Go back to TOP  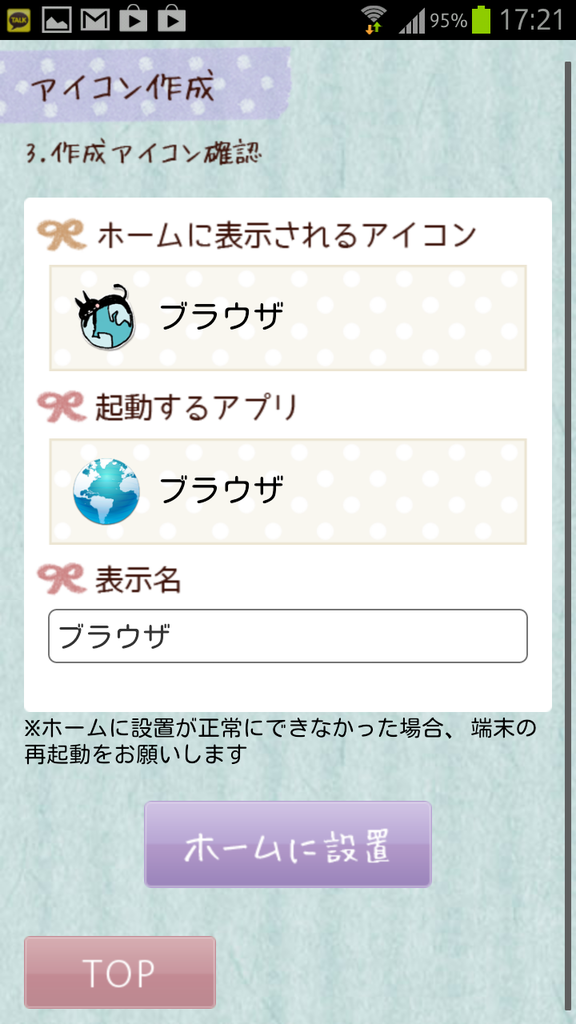pyautogui.click(x=120, y=972)
